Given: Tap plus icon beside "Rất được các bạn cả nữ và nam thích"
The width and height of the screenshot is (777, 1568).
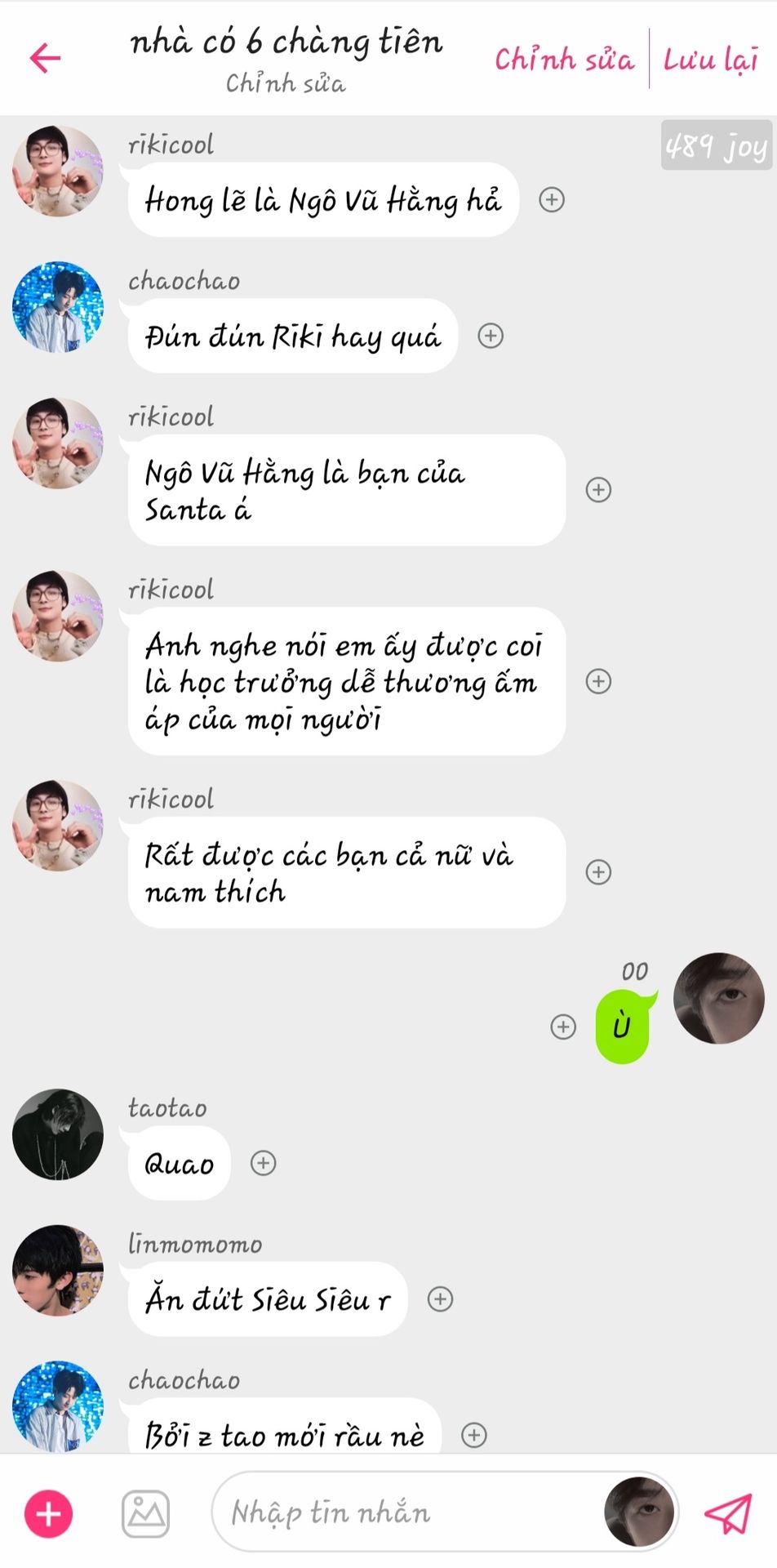Looking at the screenshot, I should pos(599,871).
